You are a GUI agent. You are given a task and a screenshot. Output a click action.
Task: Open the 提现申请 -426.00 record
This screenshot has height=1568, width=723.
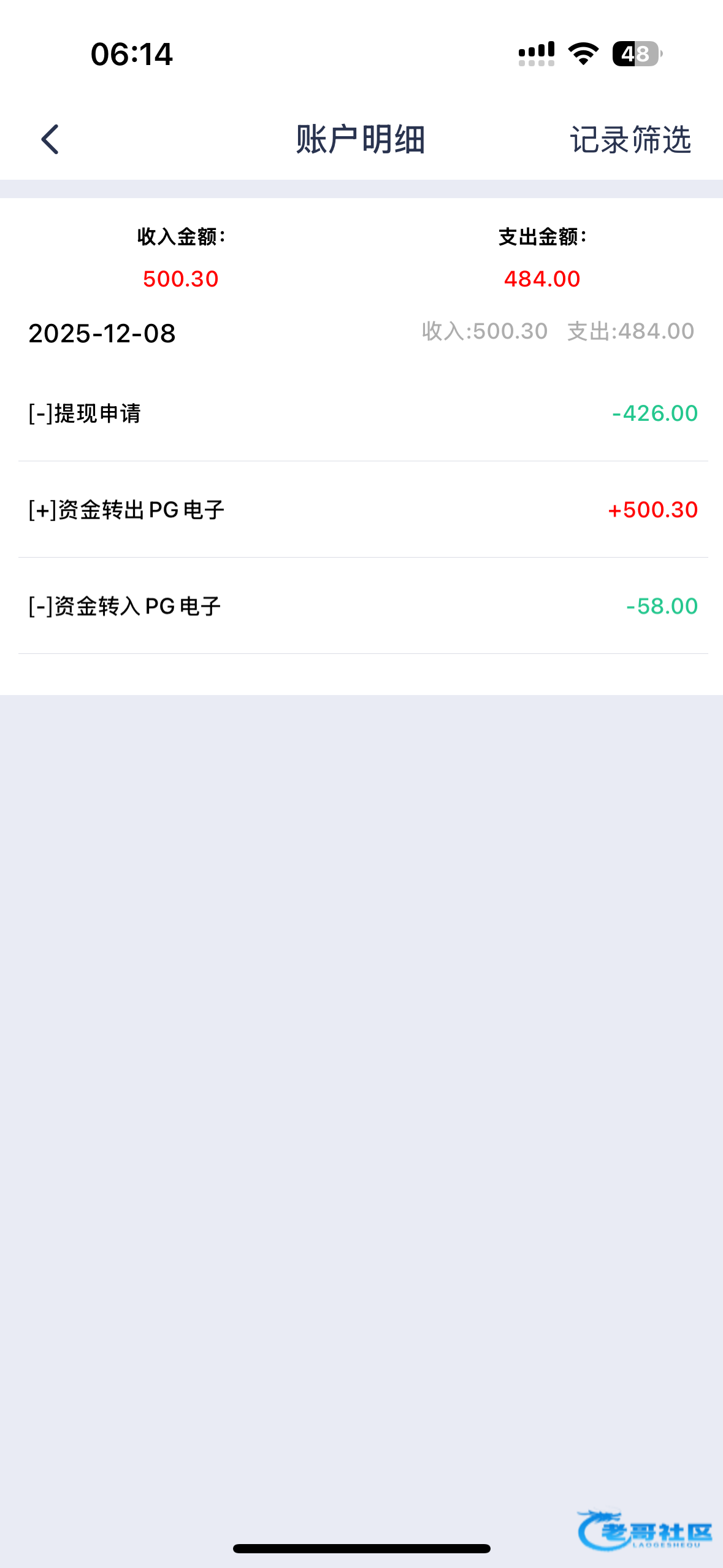point(362,413)
